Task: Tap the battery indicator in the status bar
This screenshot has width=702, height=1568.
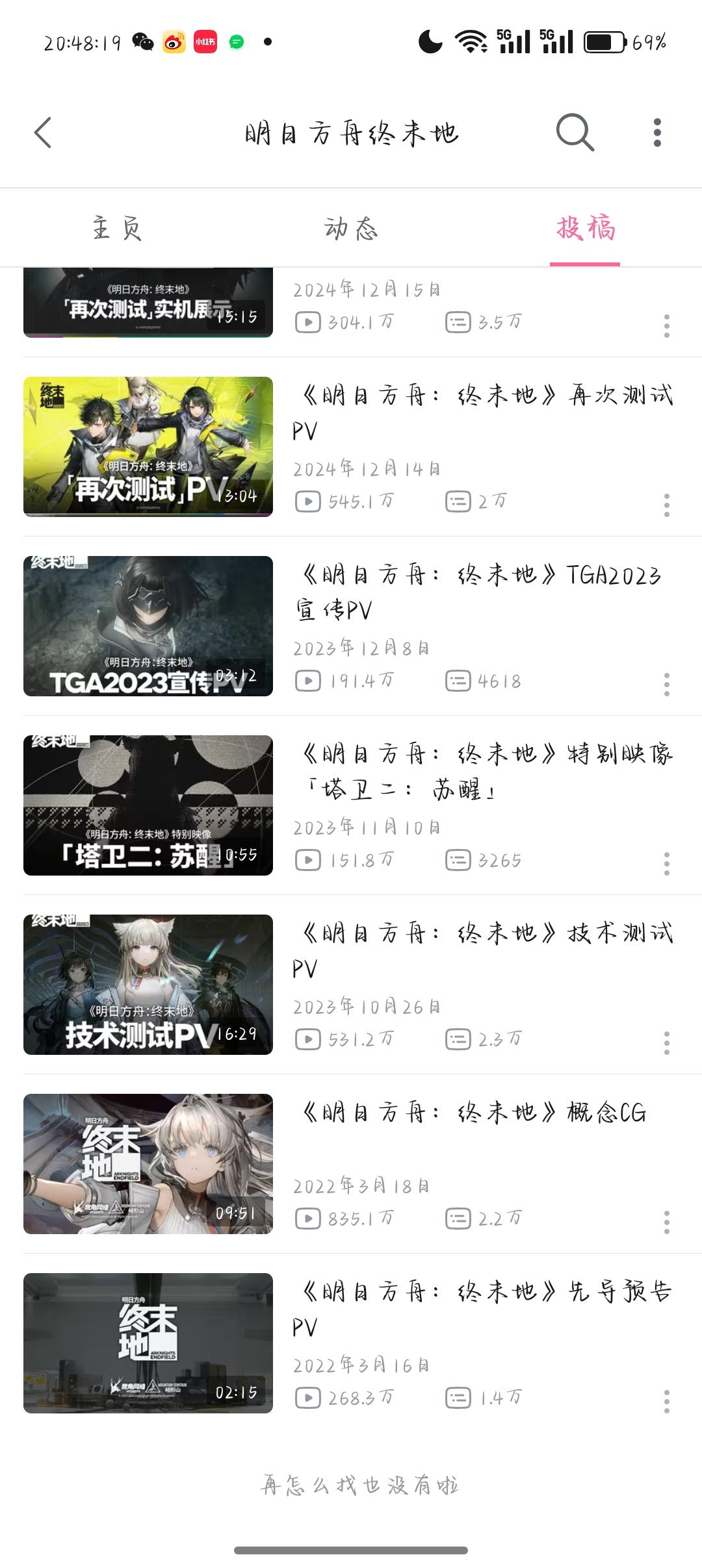Action: (606, 42)
